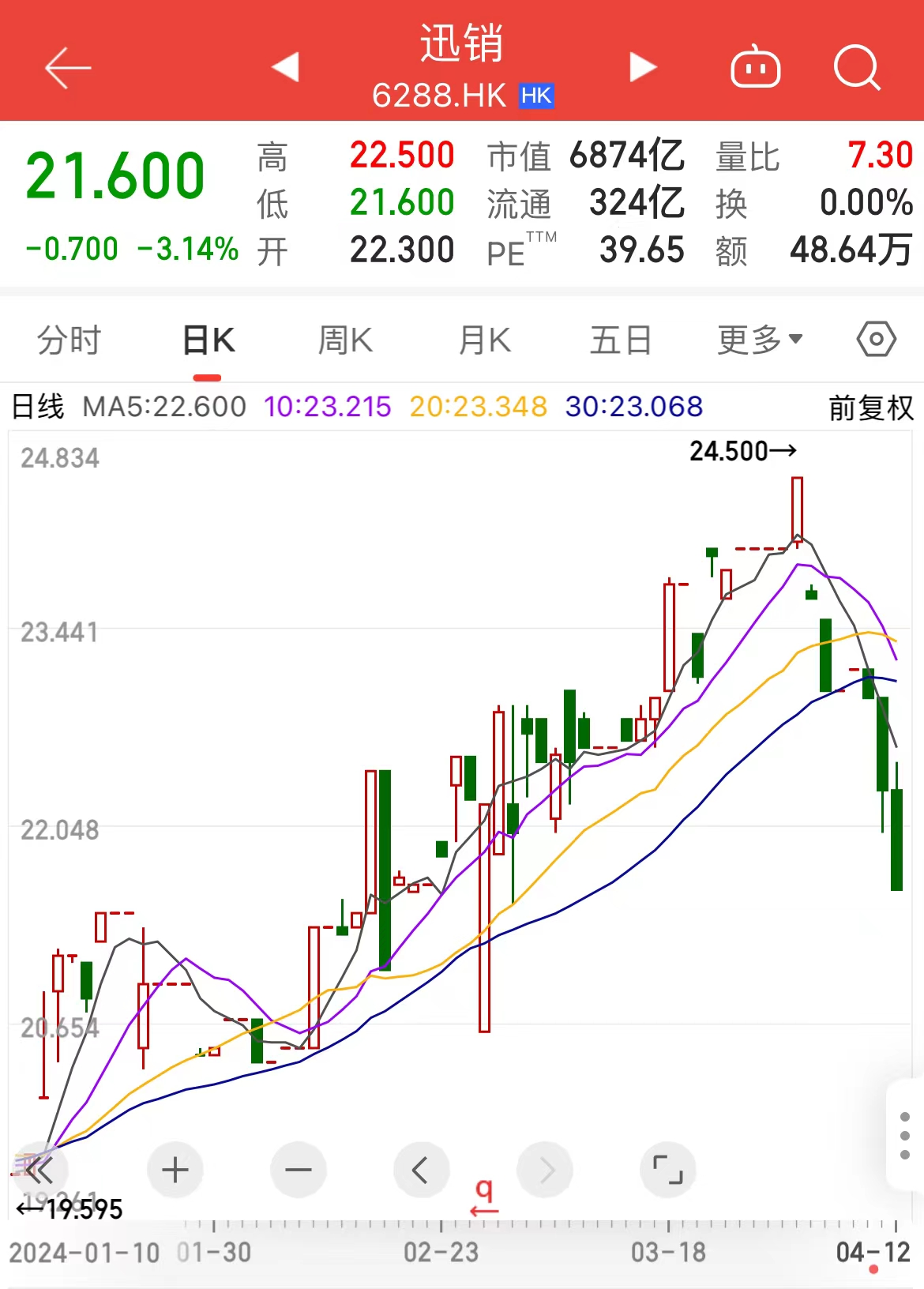The height and width of the screenshot is (1289, 924).
Task: Enter fullscreen chart view
Action: click(x=667, y=1170)
